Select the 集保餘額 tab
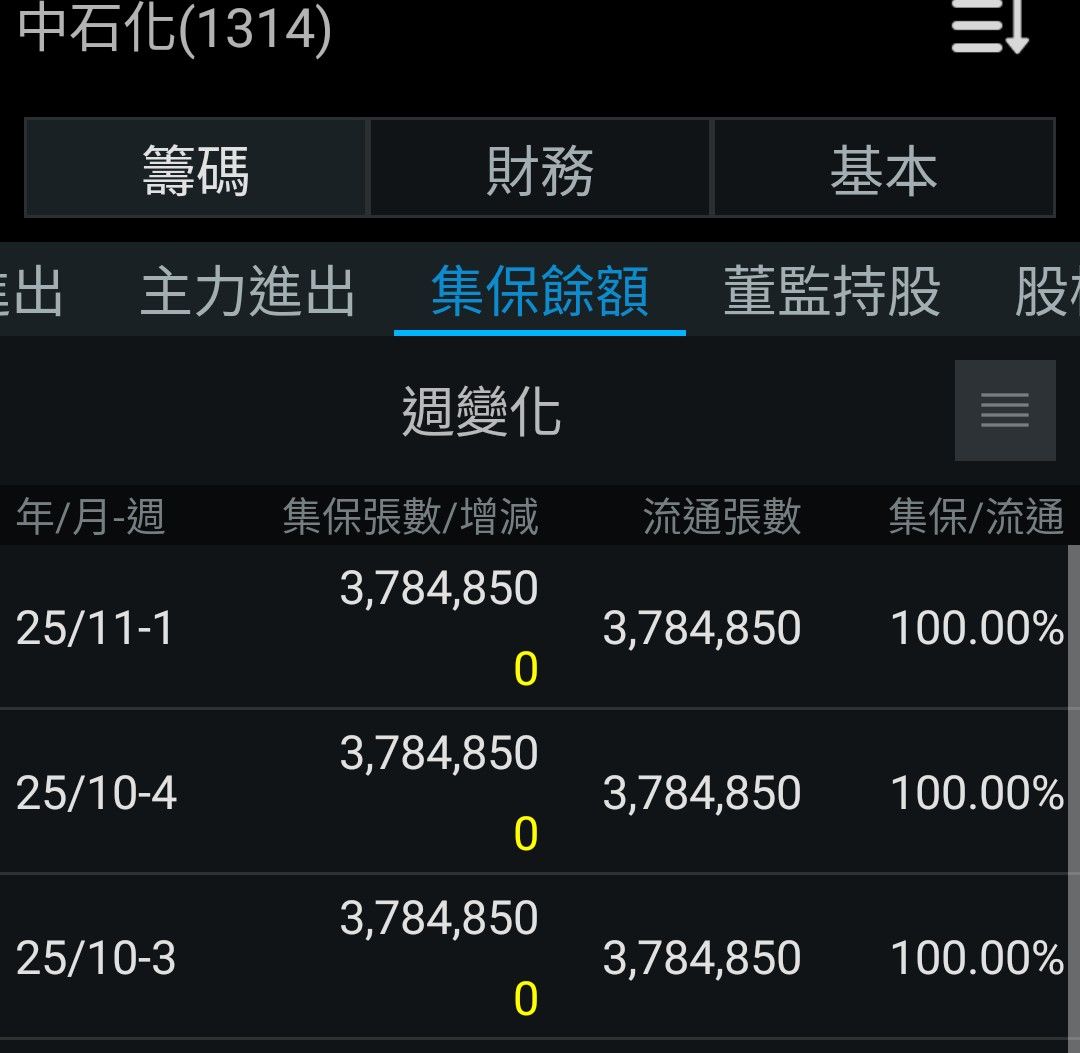 pos(539,291)
